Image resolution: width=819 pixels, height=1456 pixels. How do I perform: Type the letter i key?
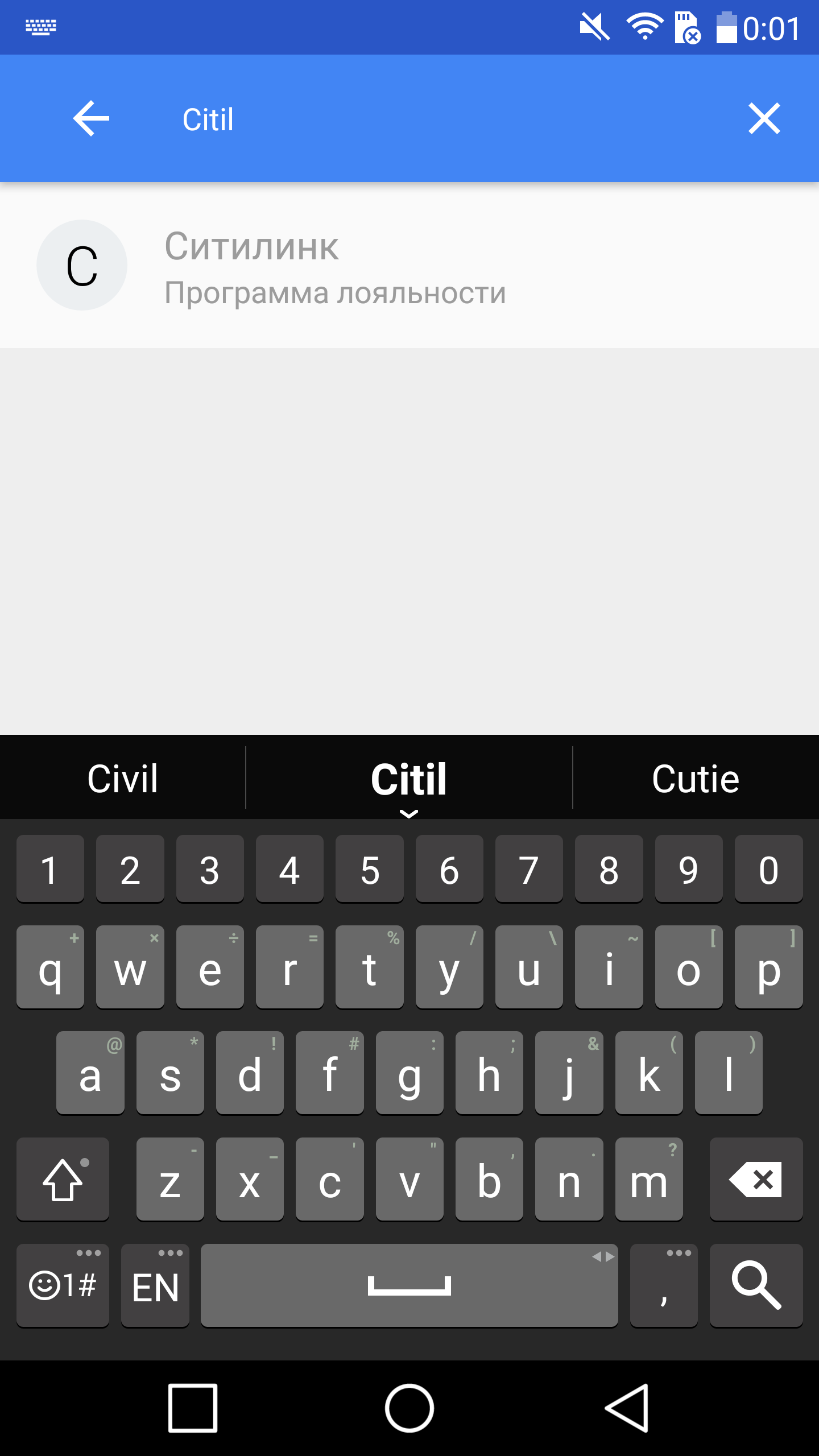tap(609, 967)
